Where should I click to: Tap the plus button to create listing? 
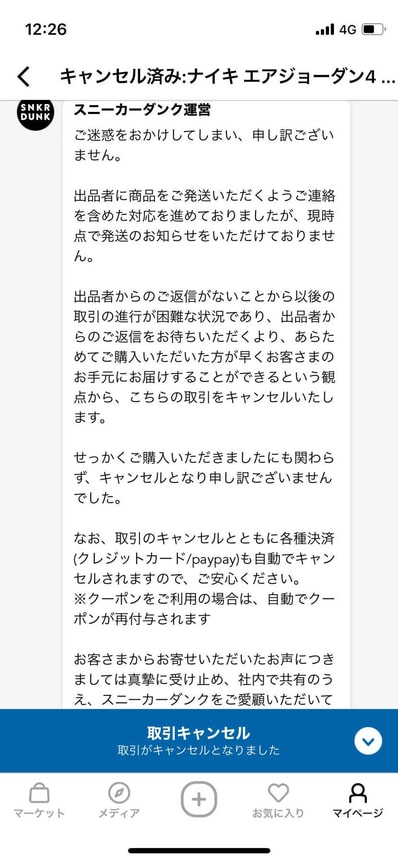199,799
